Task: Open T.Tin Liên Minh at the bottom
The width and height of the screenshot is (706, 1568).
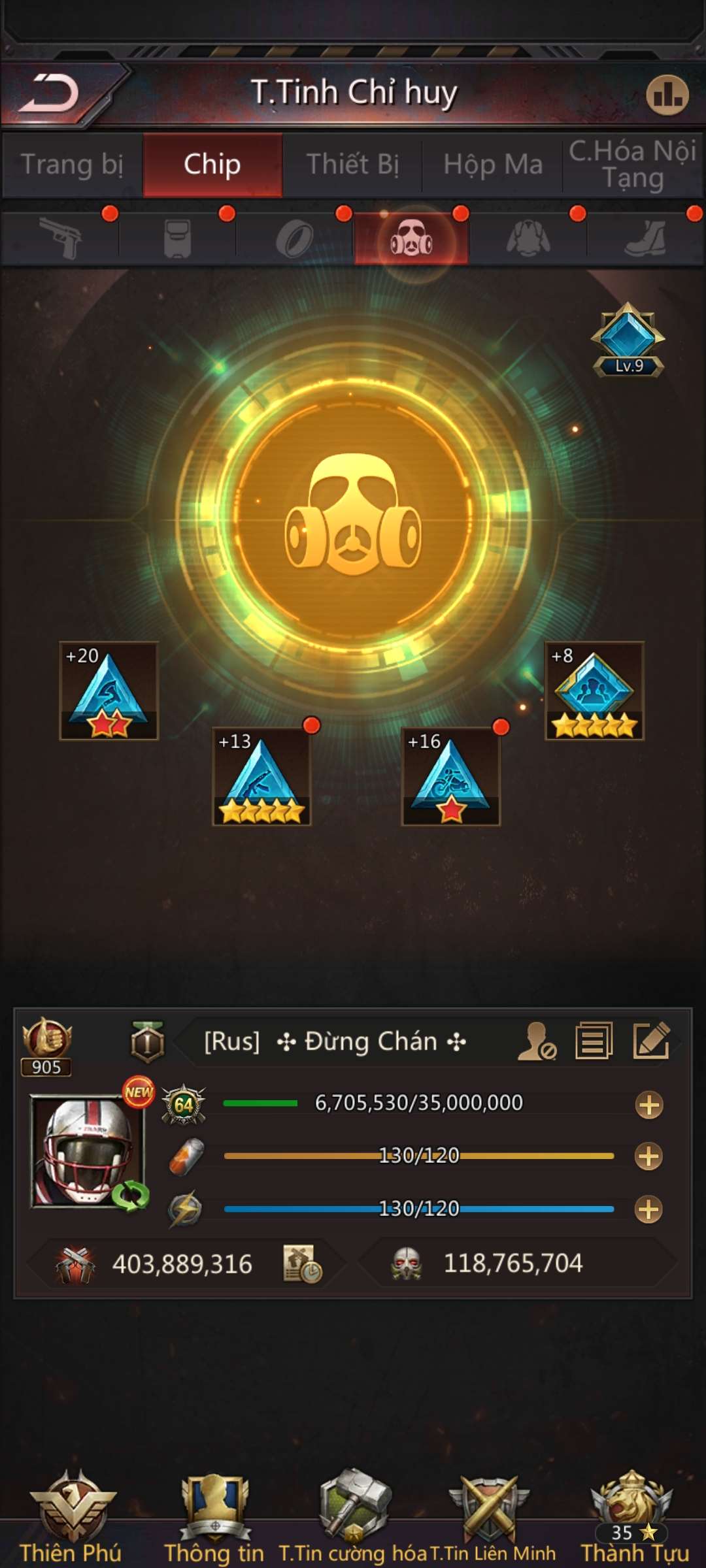Action: point(492,1516)
